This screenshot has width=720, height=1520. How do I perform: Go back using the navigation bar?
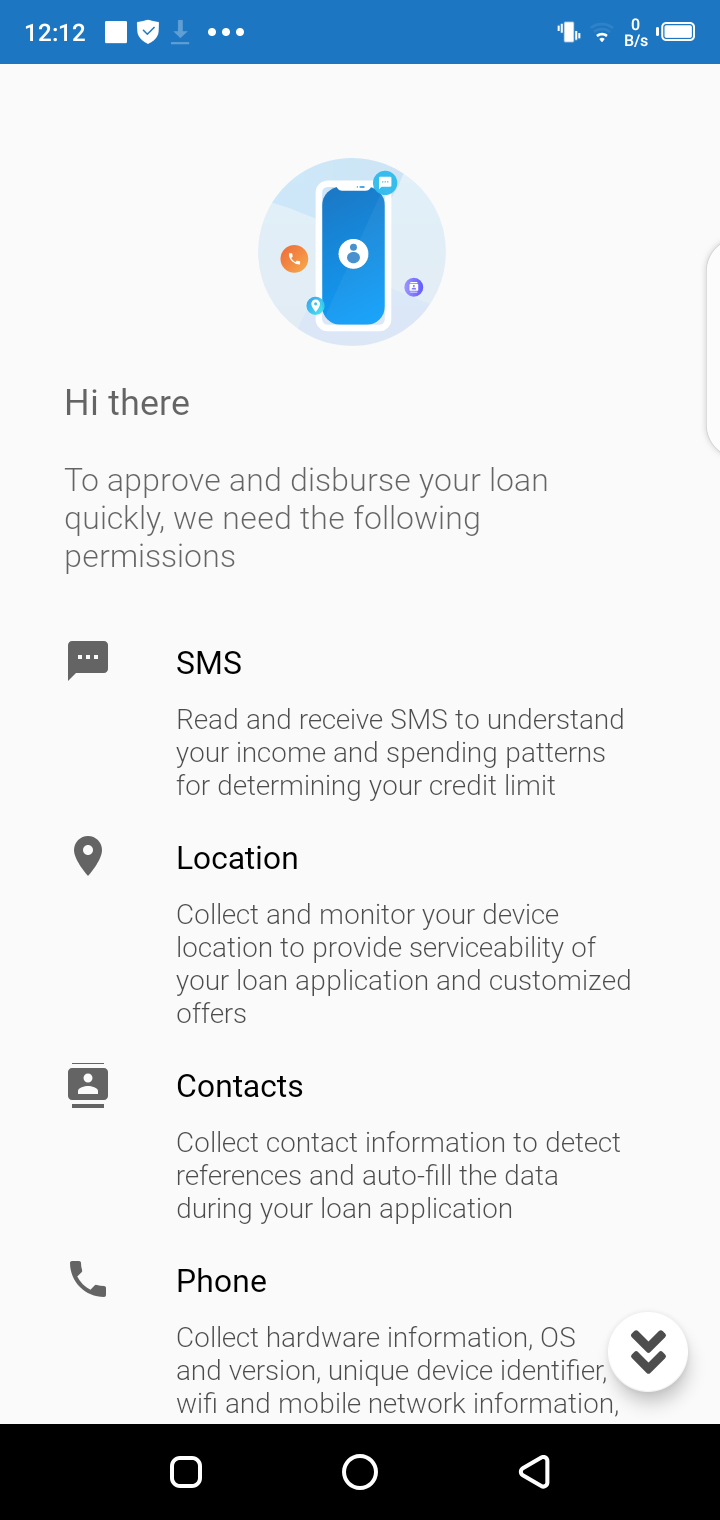(534, 1471)
